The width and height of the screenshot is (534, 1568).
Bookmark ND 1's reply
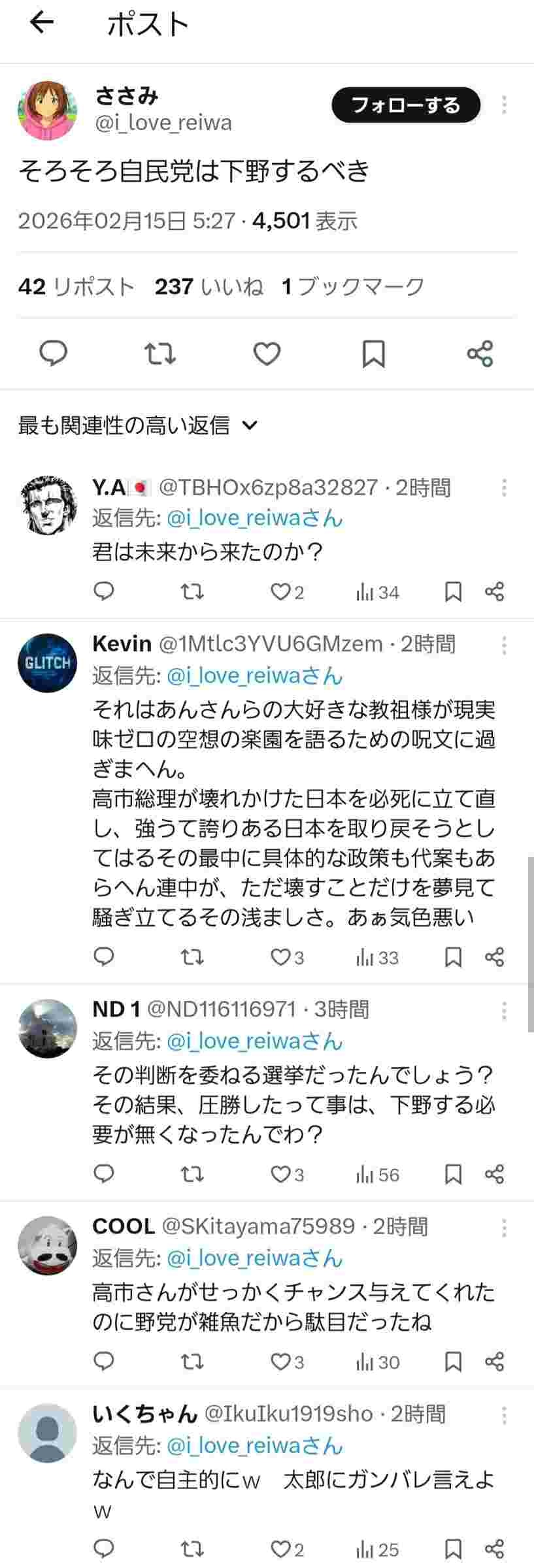click(453, 1174)
